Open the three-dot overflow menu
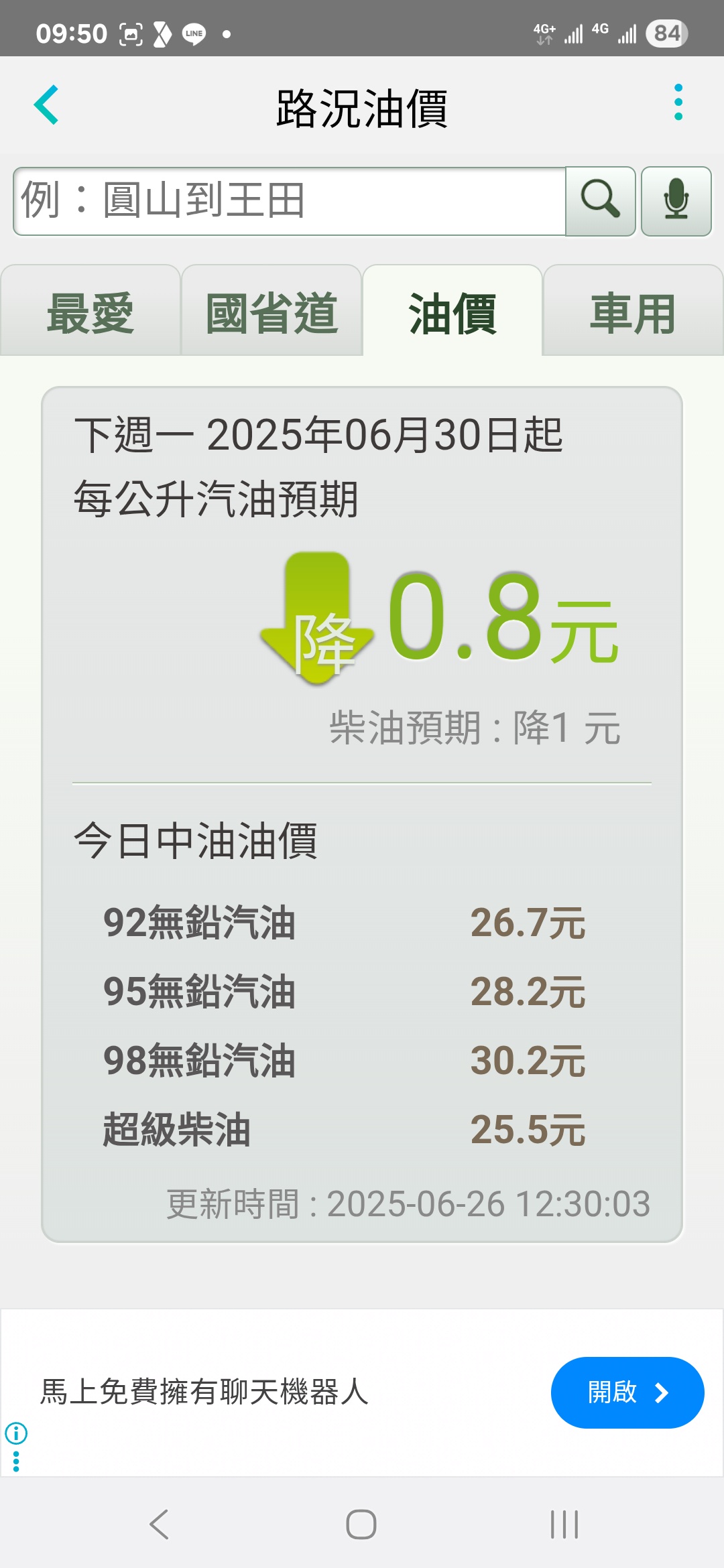The height and width of the screenshot is (1568, 724). point(678,103)
